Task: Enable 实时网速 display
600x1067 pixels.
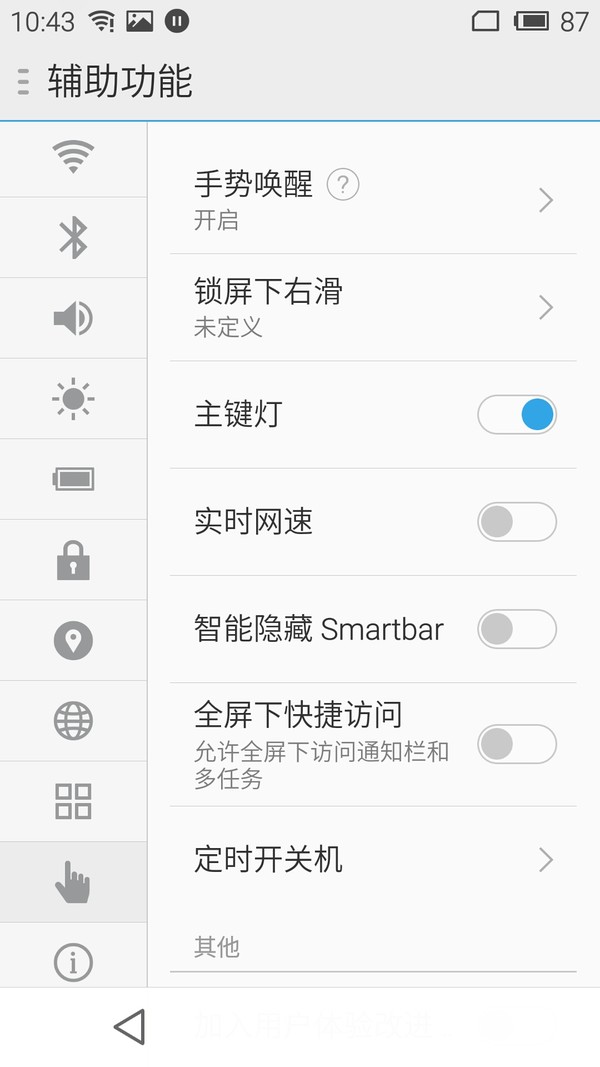Action: [x=517, y=522]
